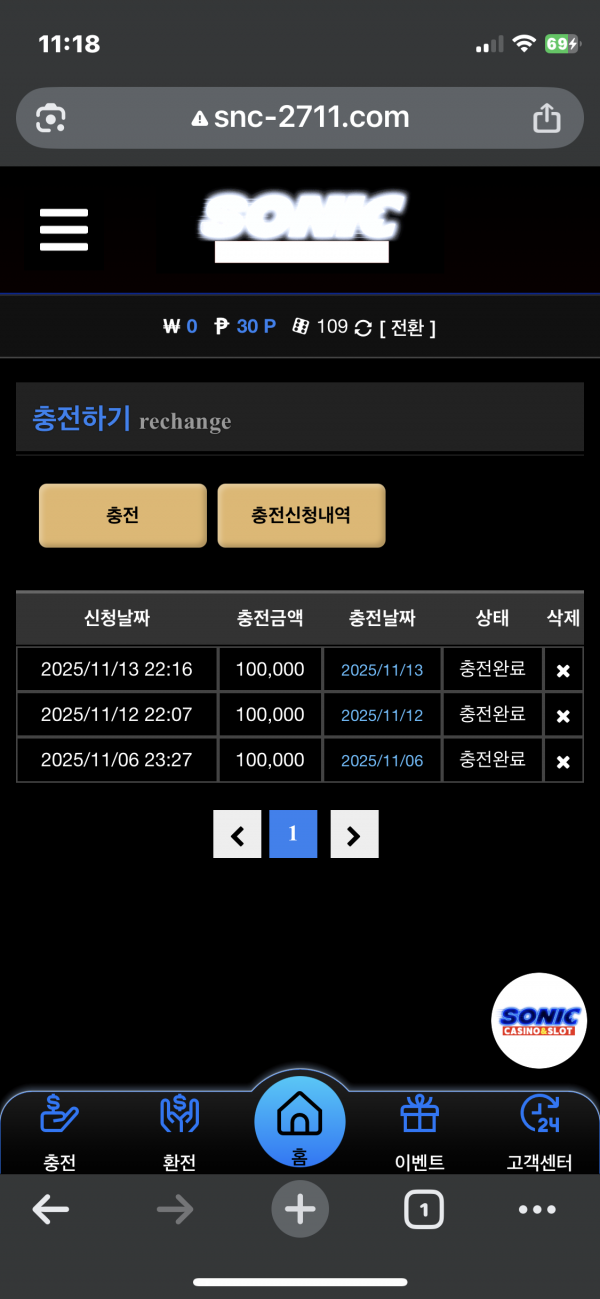The image size is (600, 1299).
Task: Open the hamburger drawer menu
Action: [x=64, y=229]
